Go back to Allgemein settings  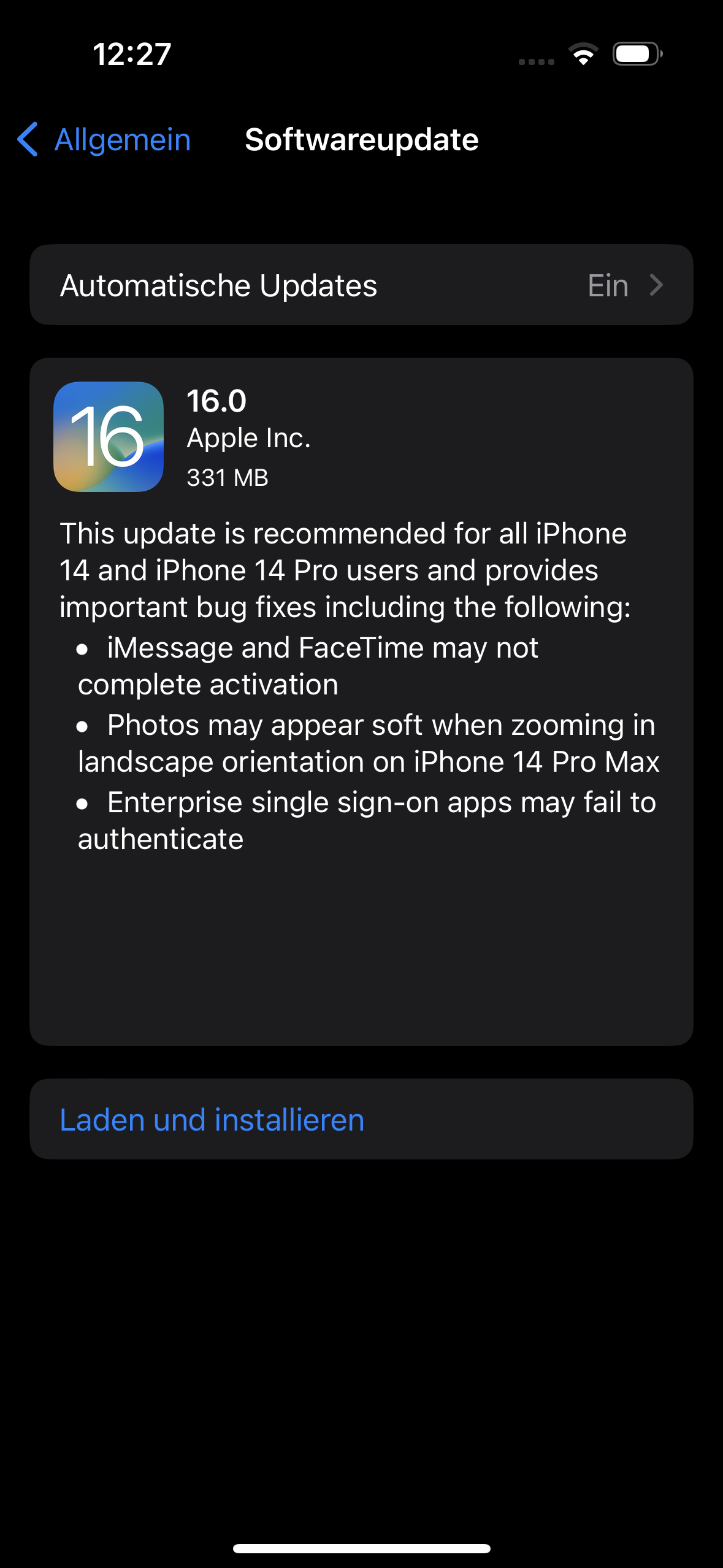[x=104, y=140]
